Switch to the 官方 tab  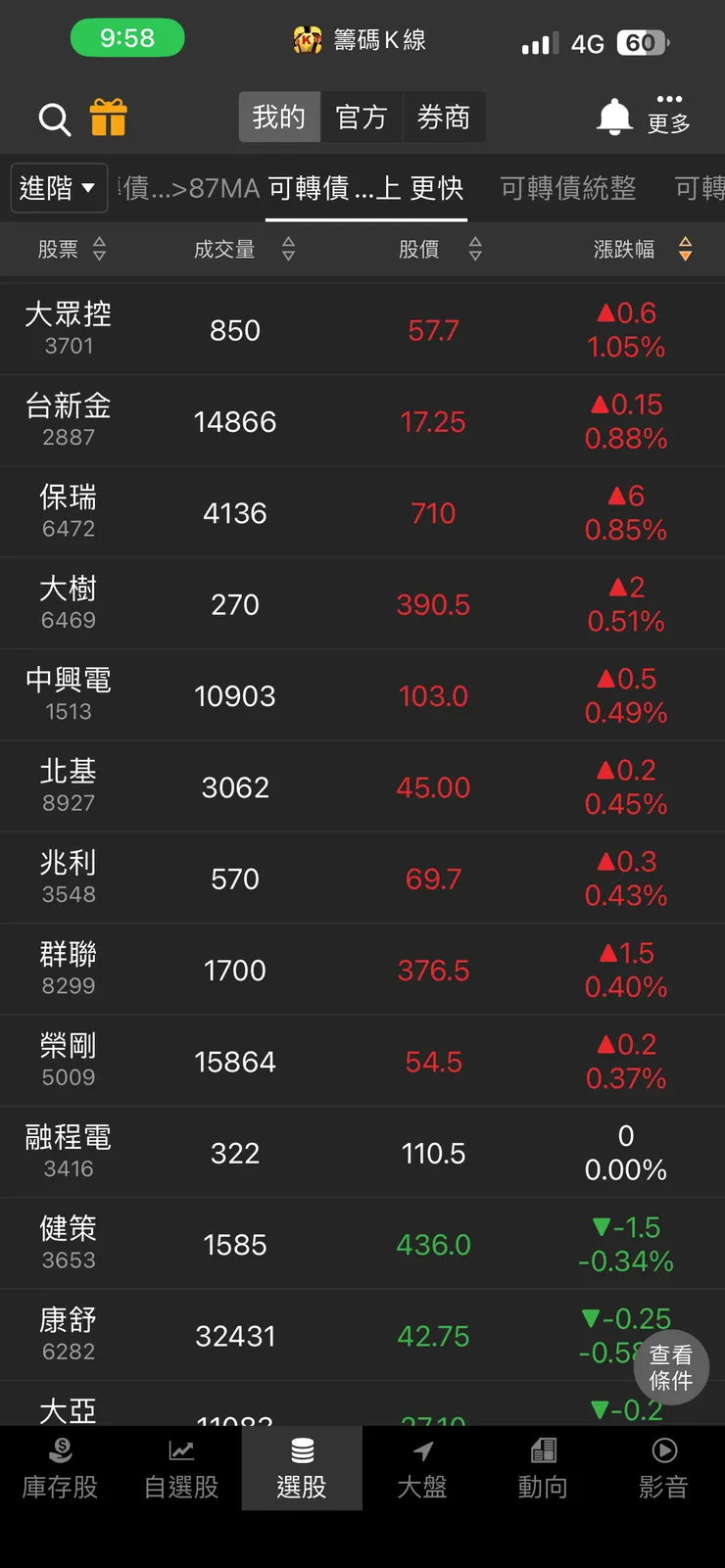click(362, 117)
